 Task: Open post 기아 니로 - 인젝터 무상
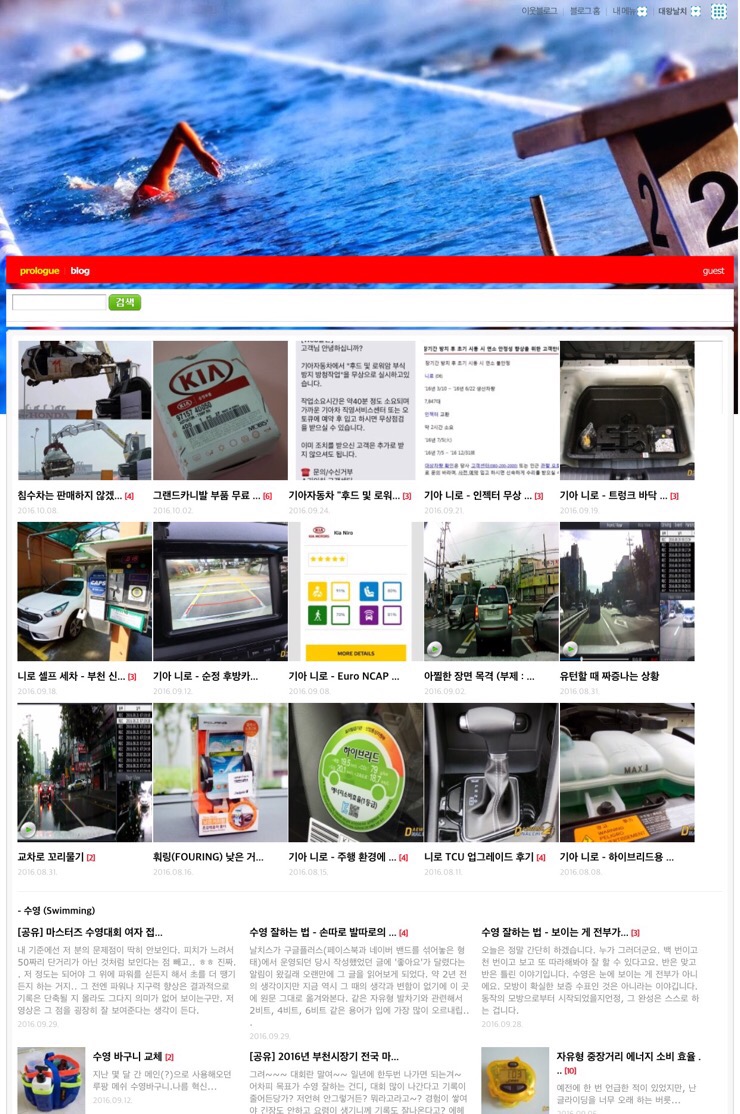tap(478, 495)
